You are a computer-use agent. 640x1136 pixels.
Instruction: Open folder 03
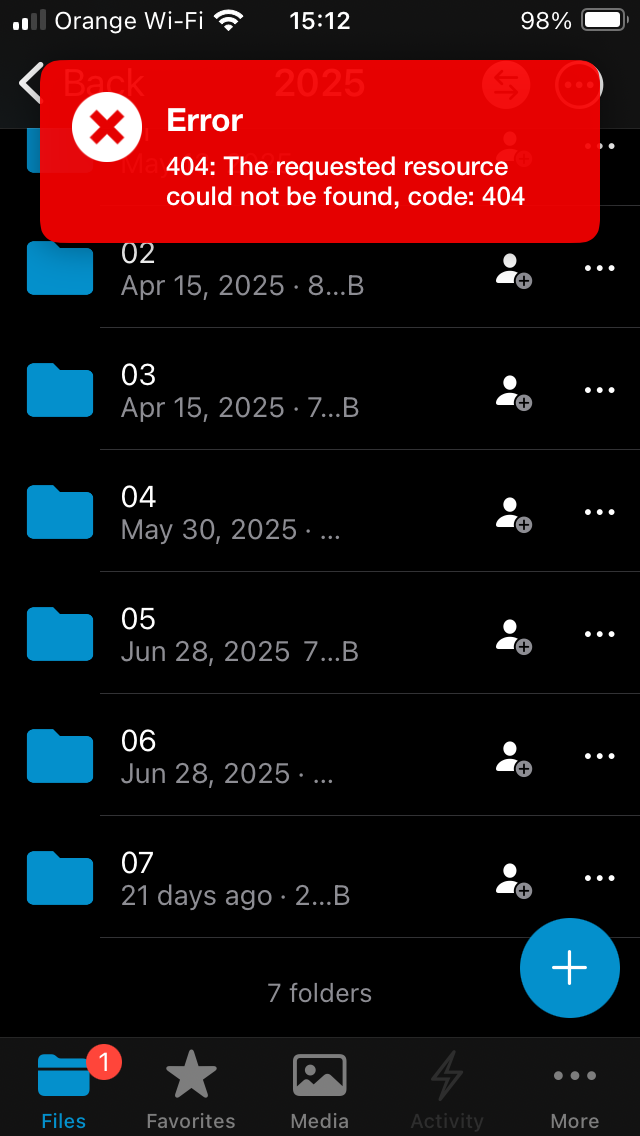pyautogui.click(x=240, y=390)
